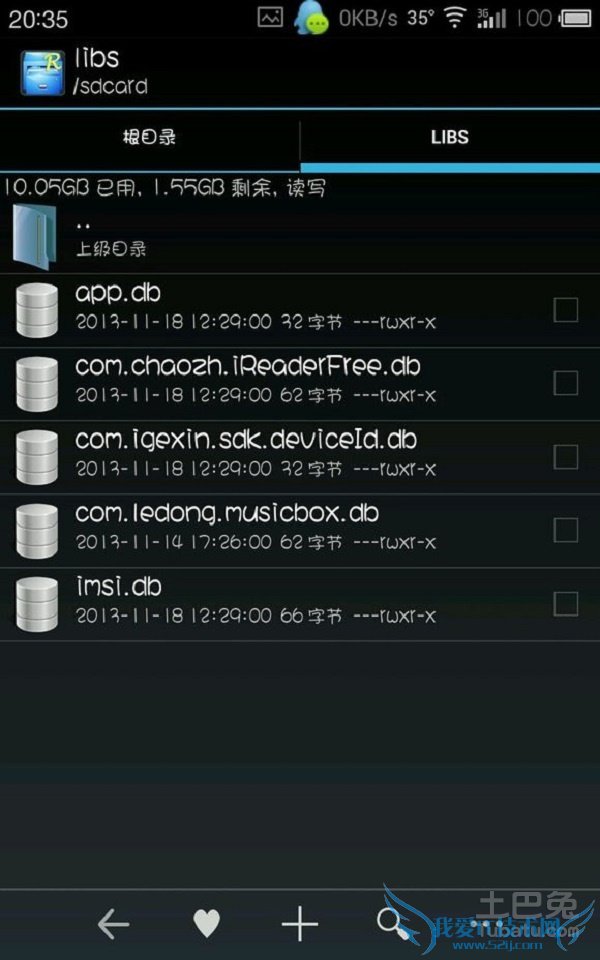Tap the plus icon to create new

[x=299, y=924]
